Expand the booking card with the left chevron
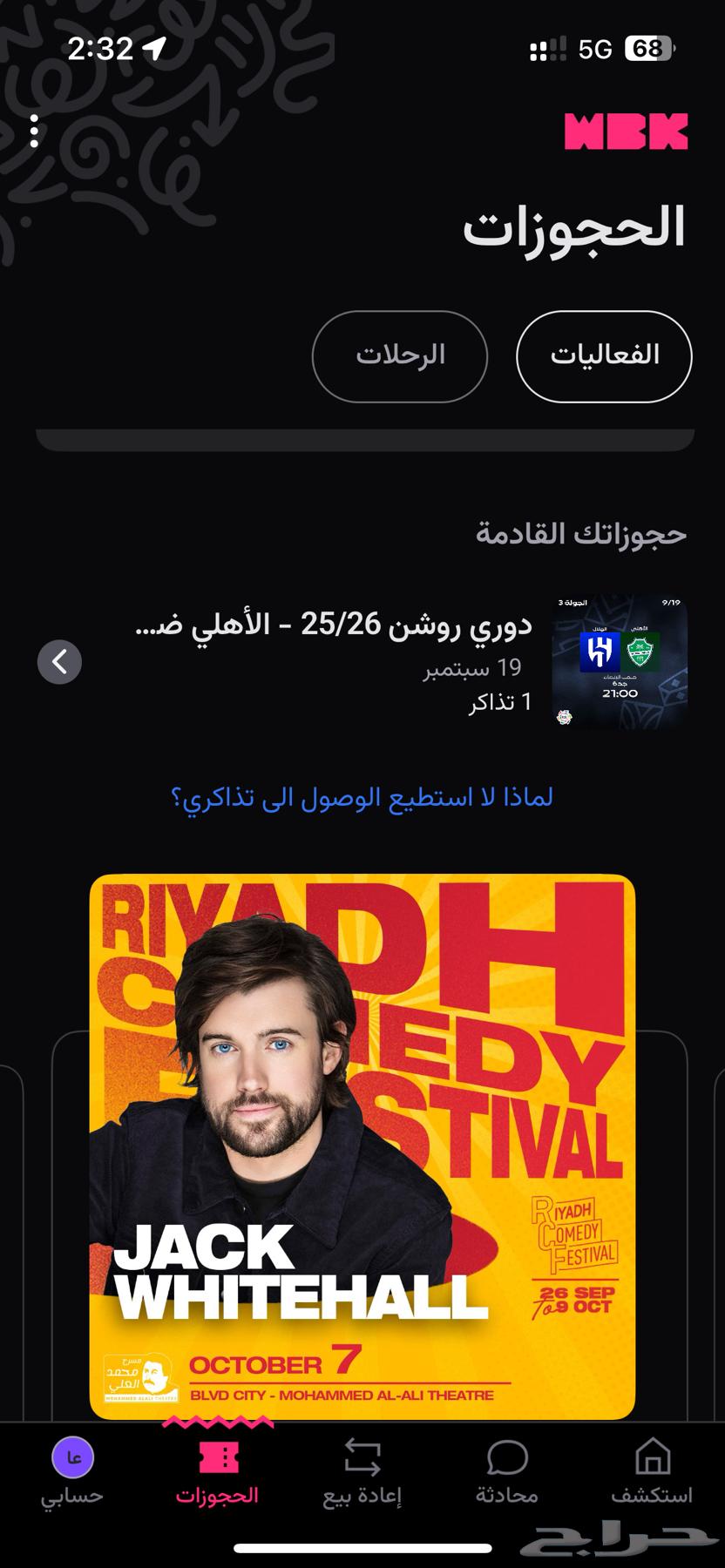This screenshot has height=1568, width=725. pyautogui.click(x=59, y=662)
